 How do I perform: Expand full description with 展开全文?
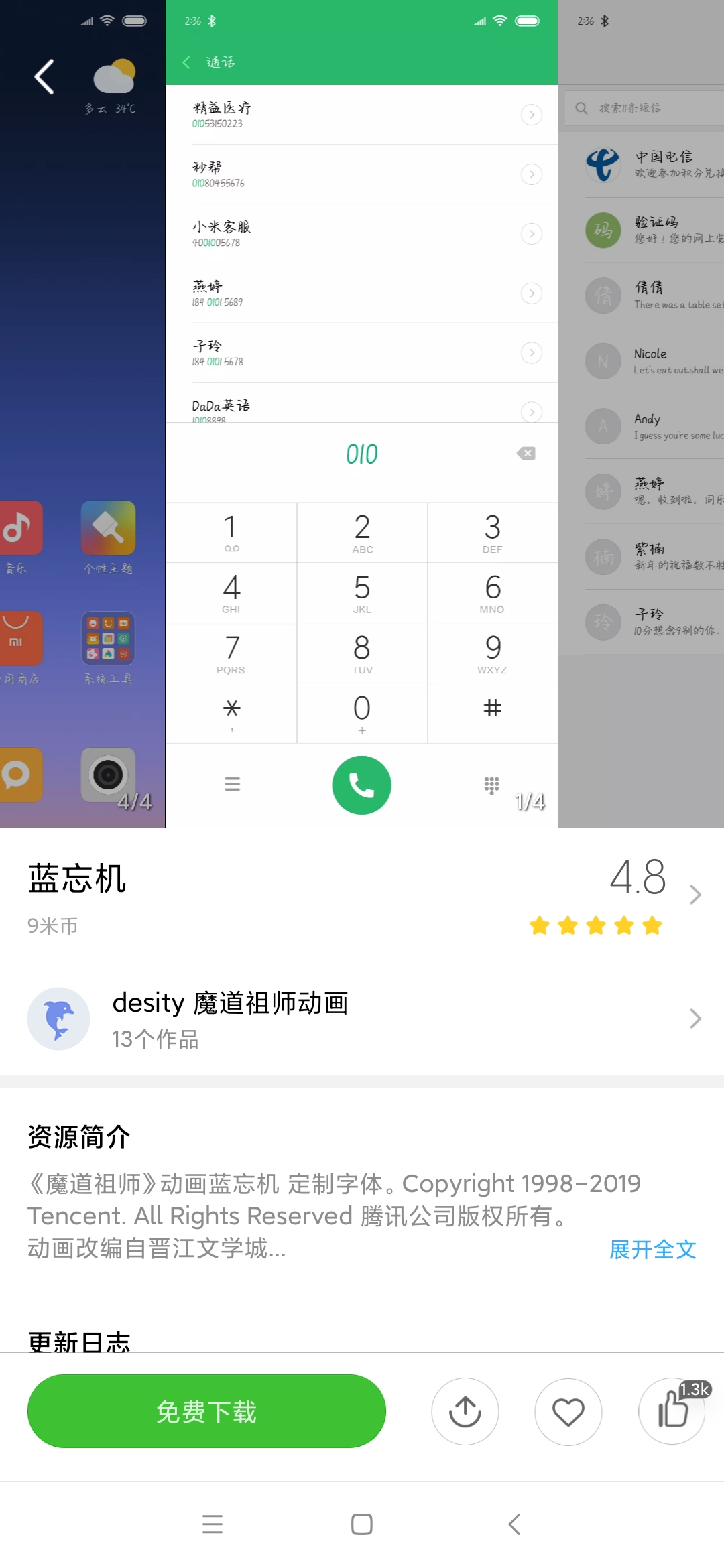pos(652,1249)
